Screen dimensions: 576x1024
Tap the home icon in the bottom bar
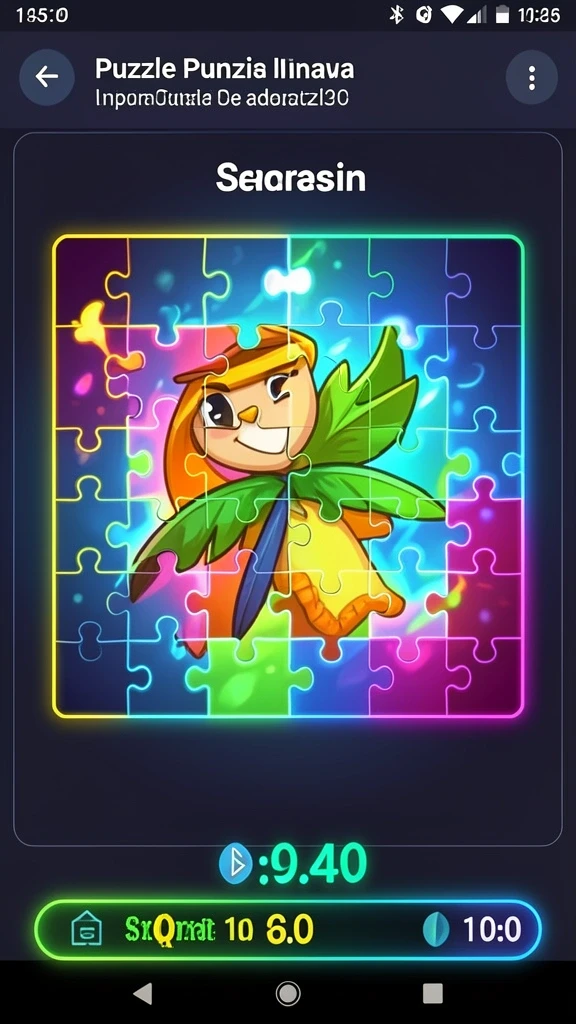(85, 929)
